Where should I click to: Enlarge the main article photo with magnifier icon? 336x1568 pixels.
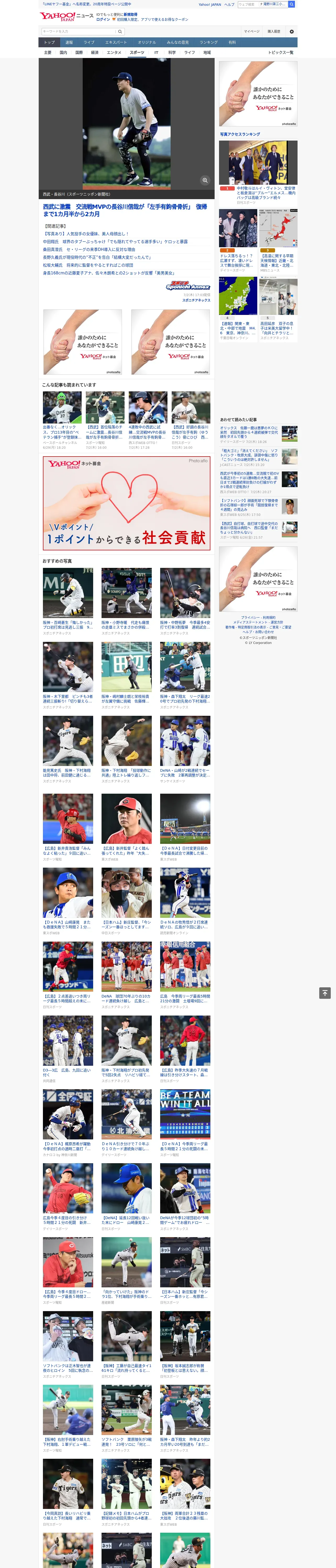pyautogui.click(x=205, y=180)
